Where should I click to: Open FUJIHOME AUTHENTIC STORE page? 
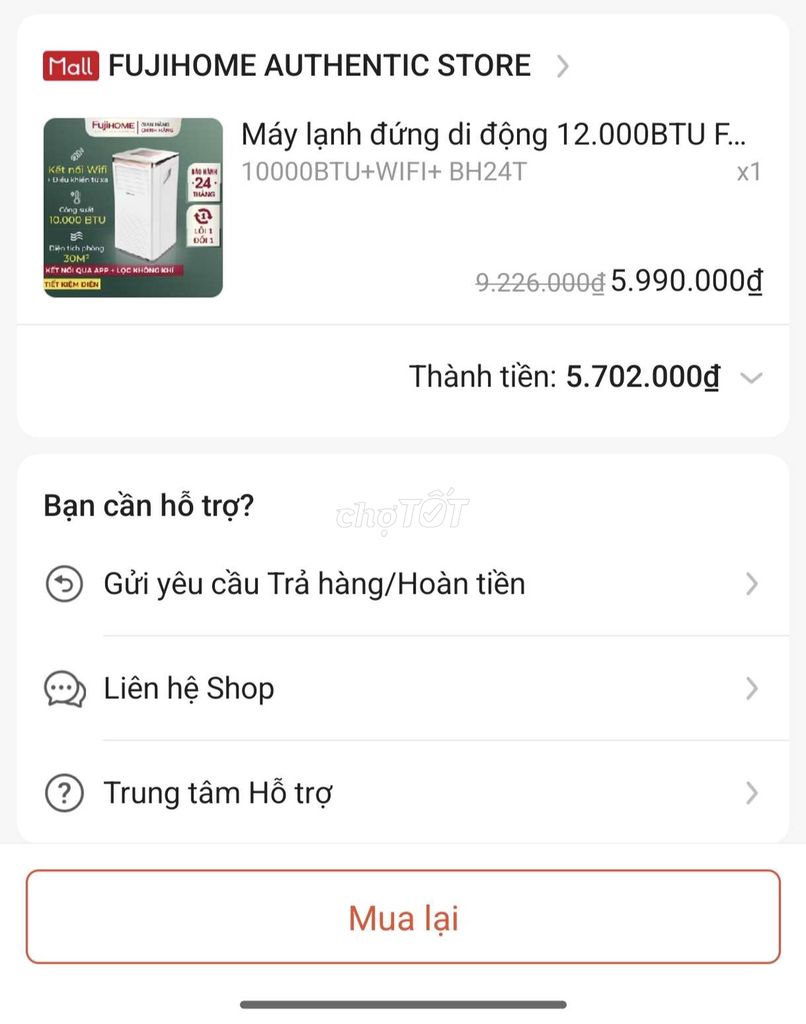click(318, 64)
